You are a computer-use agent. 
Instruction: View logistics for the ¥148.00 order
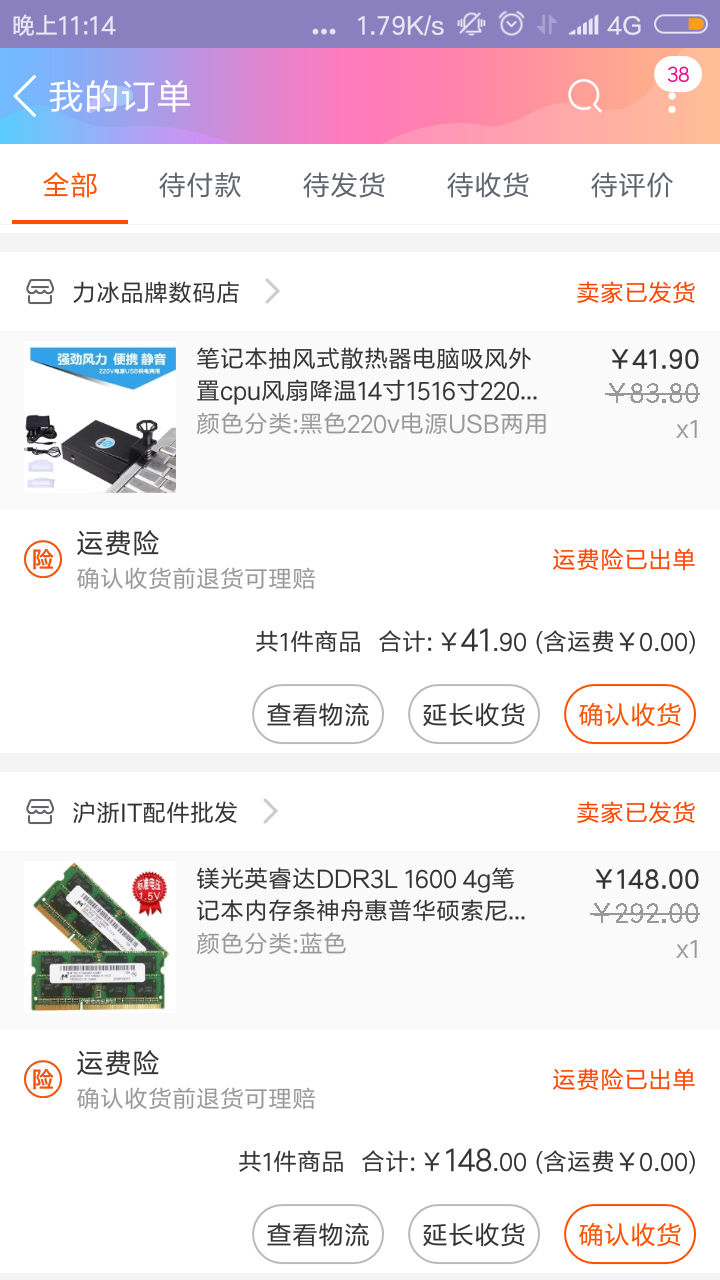coord(318,1234)
